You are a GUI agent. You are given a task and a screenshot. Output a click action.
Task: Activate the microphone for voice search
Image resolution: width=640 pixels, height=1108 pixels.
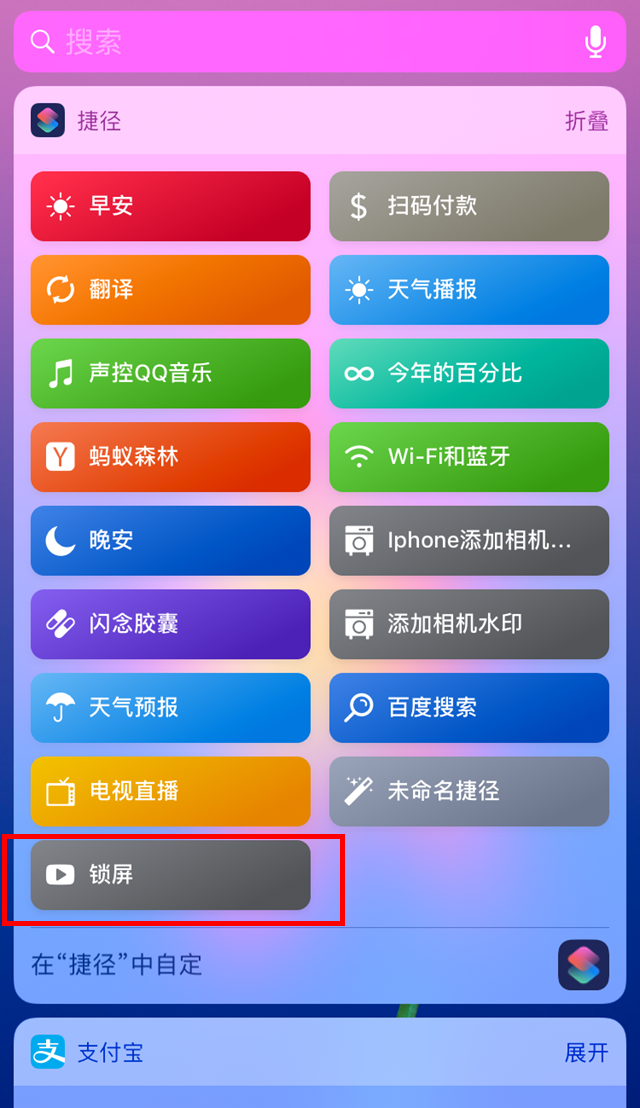pyautogui.click(x=596, y=41)
